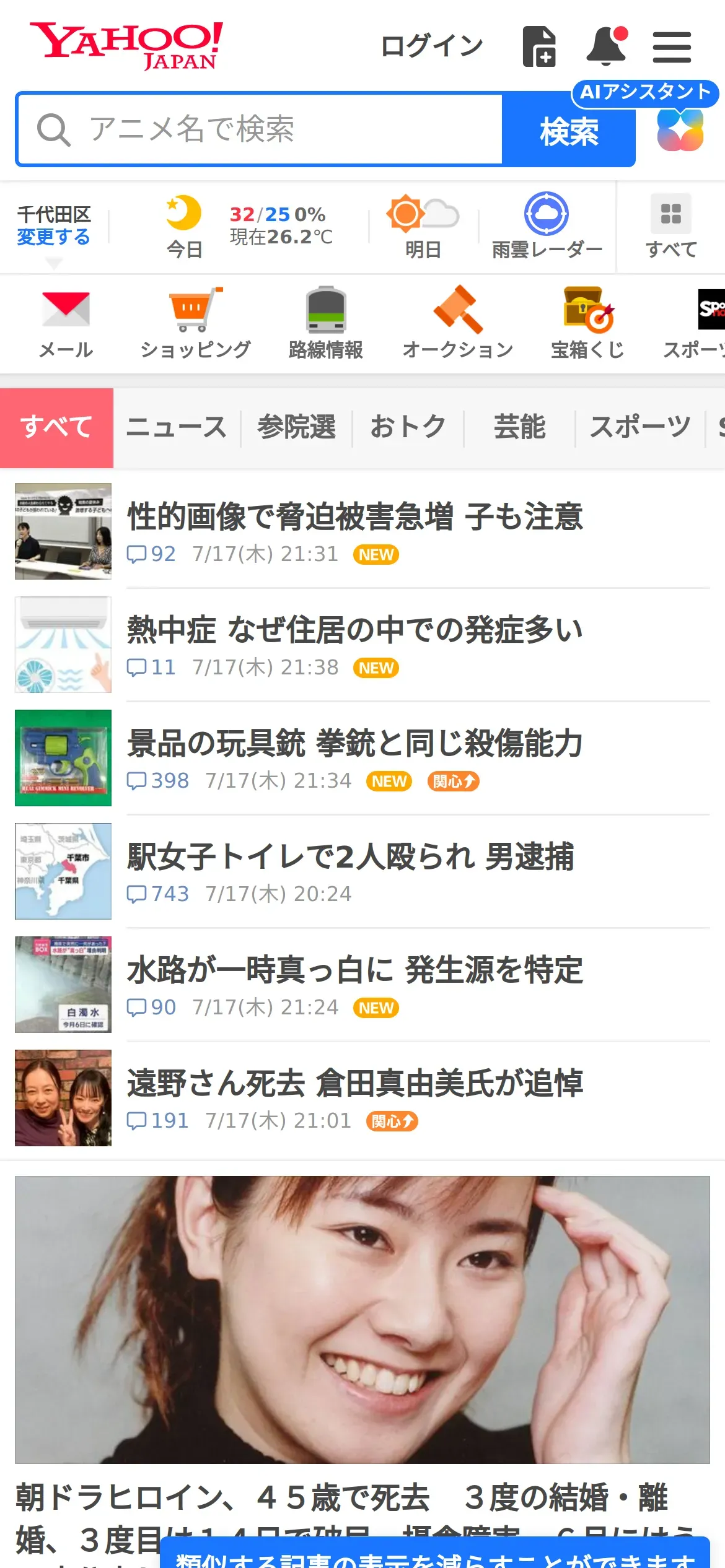
Task: Open the 朝ドラヒロイン featured photo article
Action: tap(362, 1319)
